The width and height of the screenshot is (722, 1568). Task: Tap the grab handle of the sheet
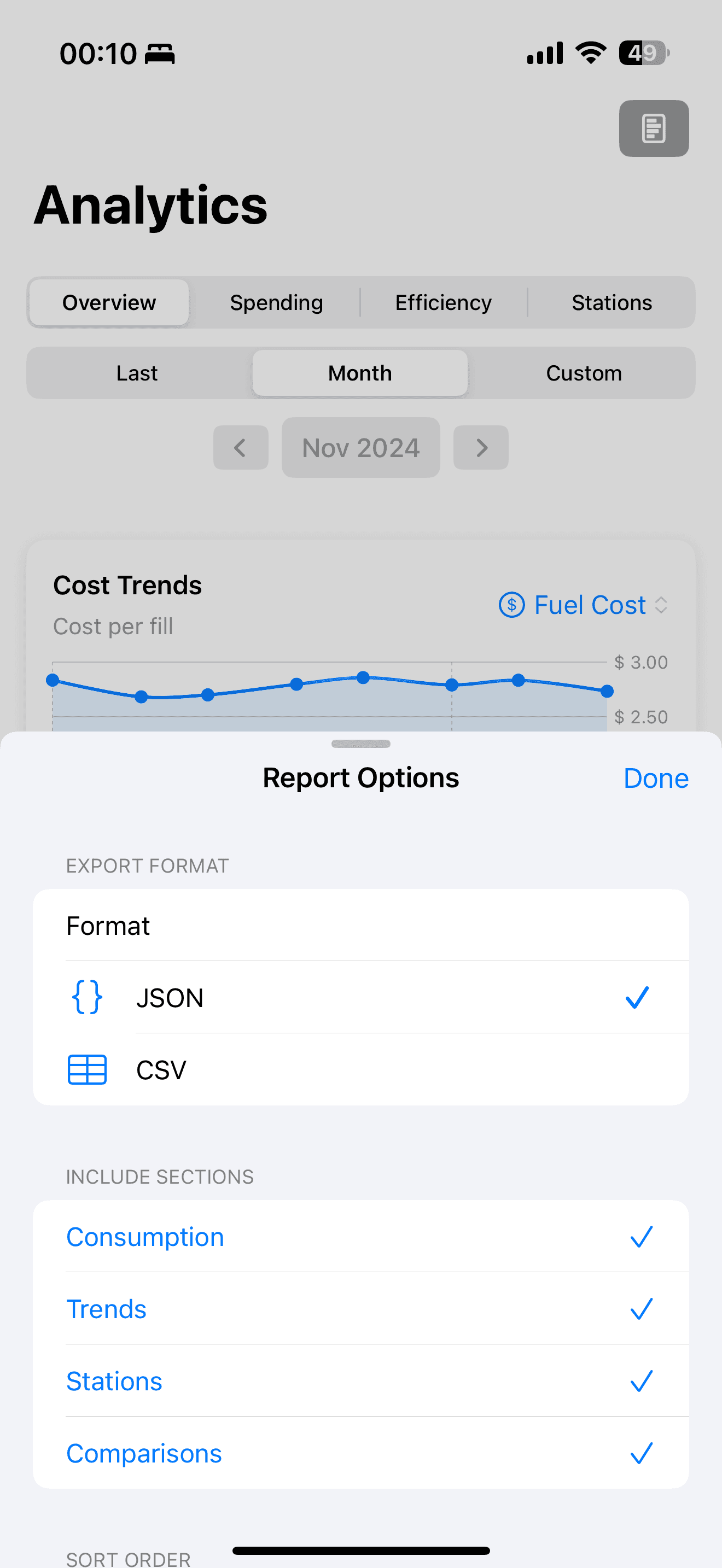[x=360, y=743]
